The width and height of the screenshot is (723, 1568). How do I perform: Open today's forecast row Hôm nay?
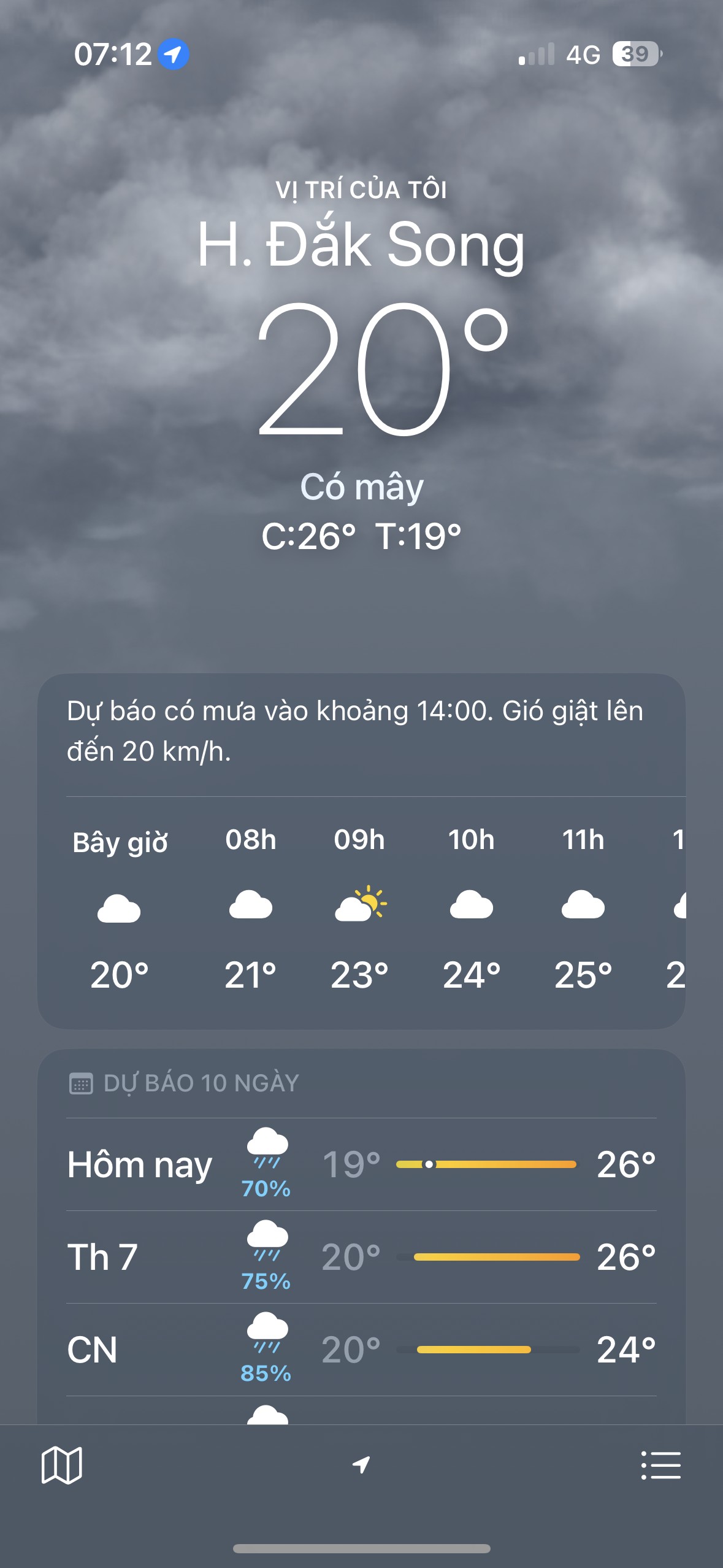361,1164
